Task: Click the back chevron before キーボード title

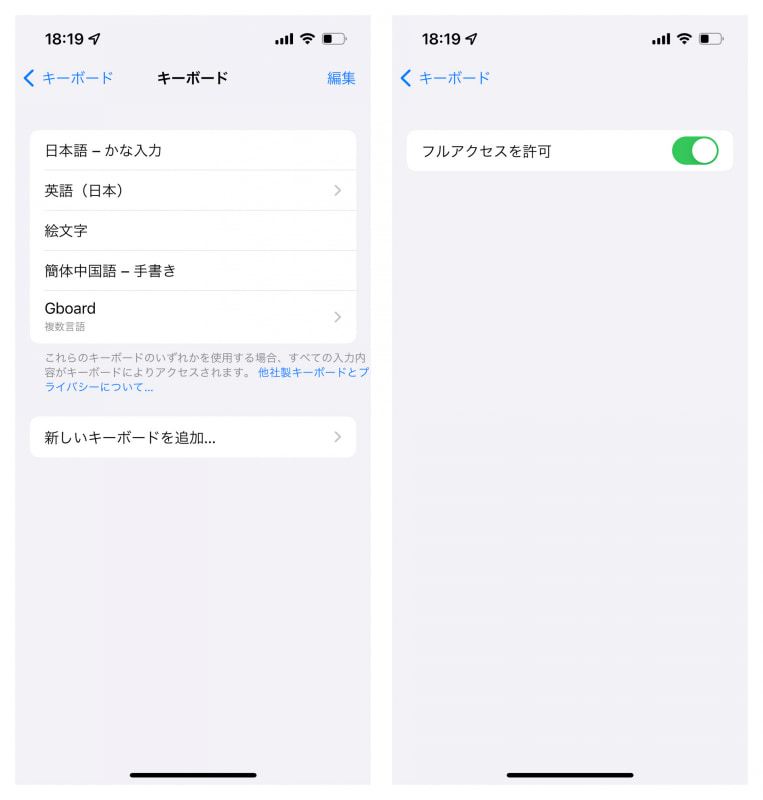Action: (29, 78)
